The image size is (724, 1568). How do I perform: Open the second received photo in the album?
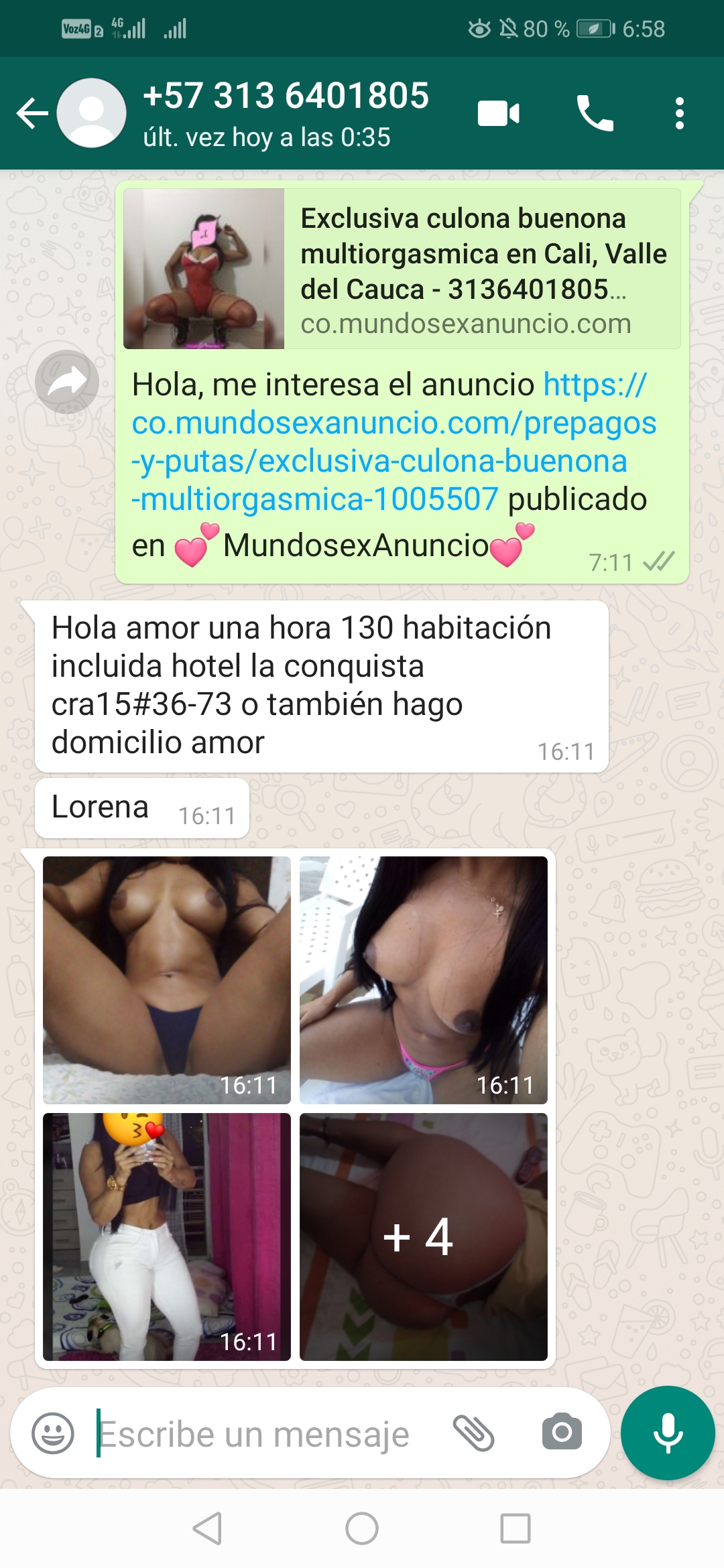[x=423, y=980]
